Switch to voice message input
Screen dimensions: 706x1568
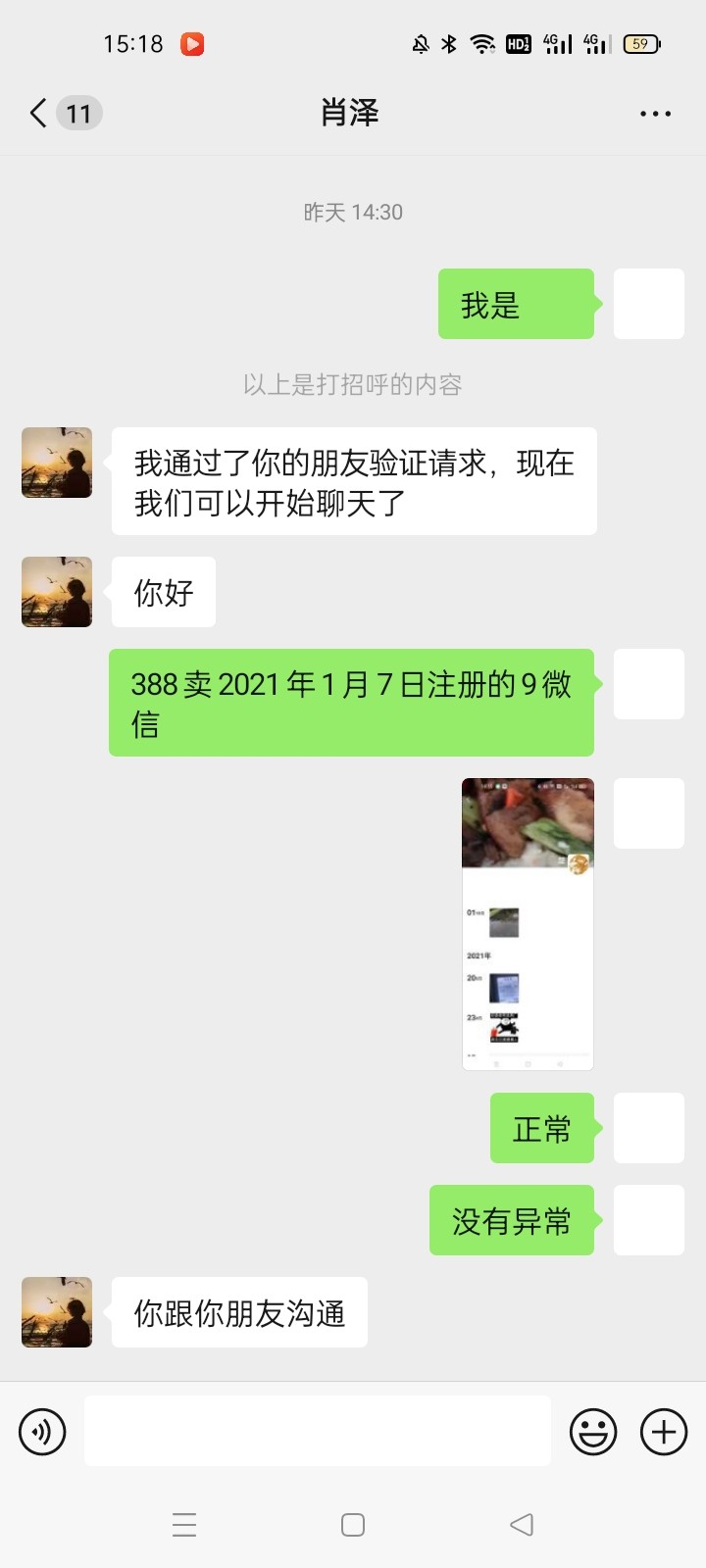pyautogui.click(x=42, y=1432)
